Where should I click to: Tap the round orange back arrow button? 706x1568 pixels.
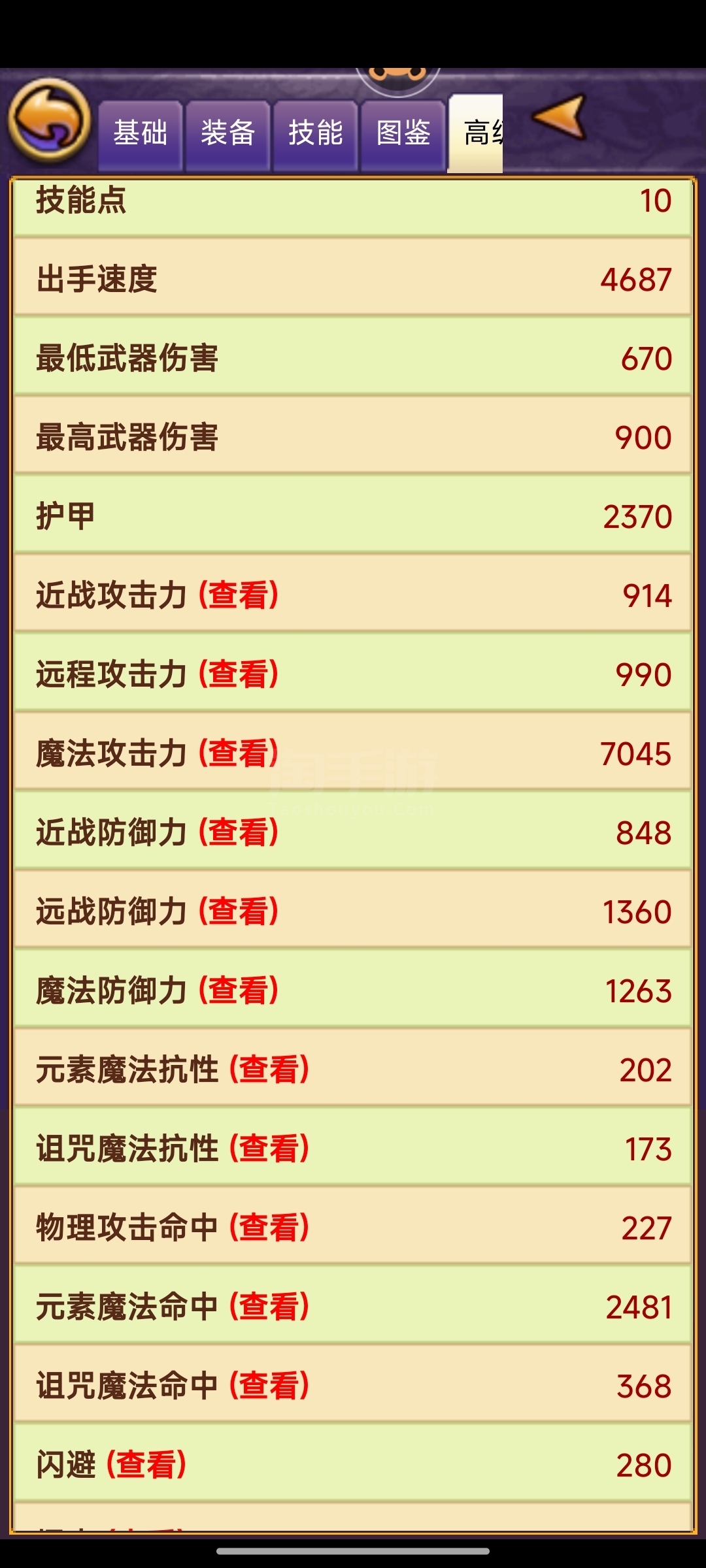point(49,121)
